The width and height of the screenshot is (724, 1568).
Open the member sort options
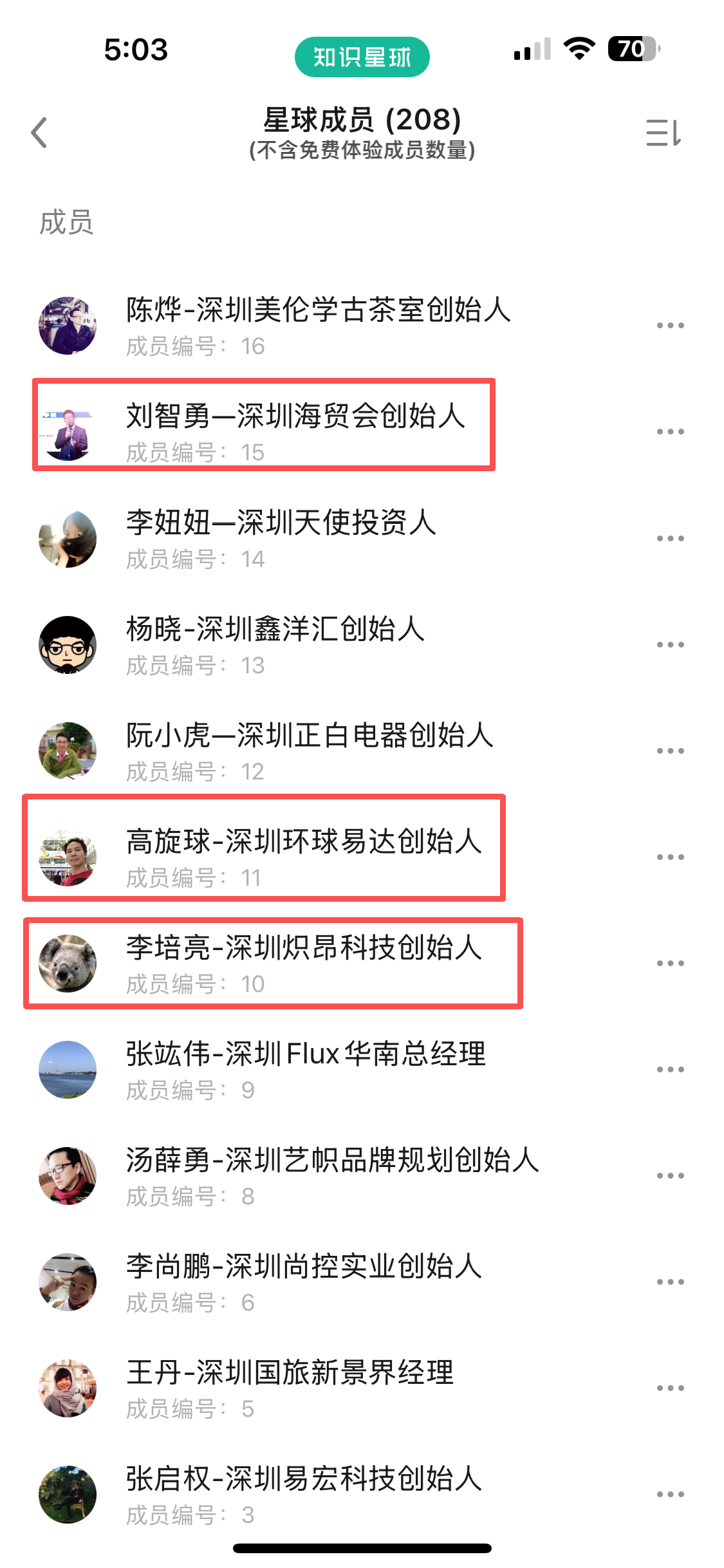[663, 133]
